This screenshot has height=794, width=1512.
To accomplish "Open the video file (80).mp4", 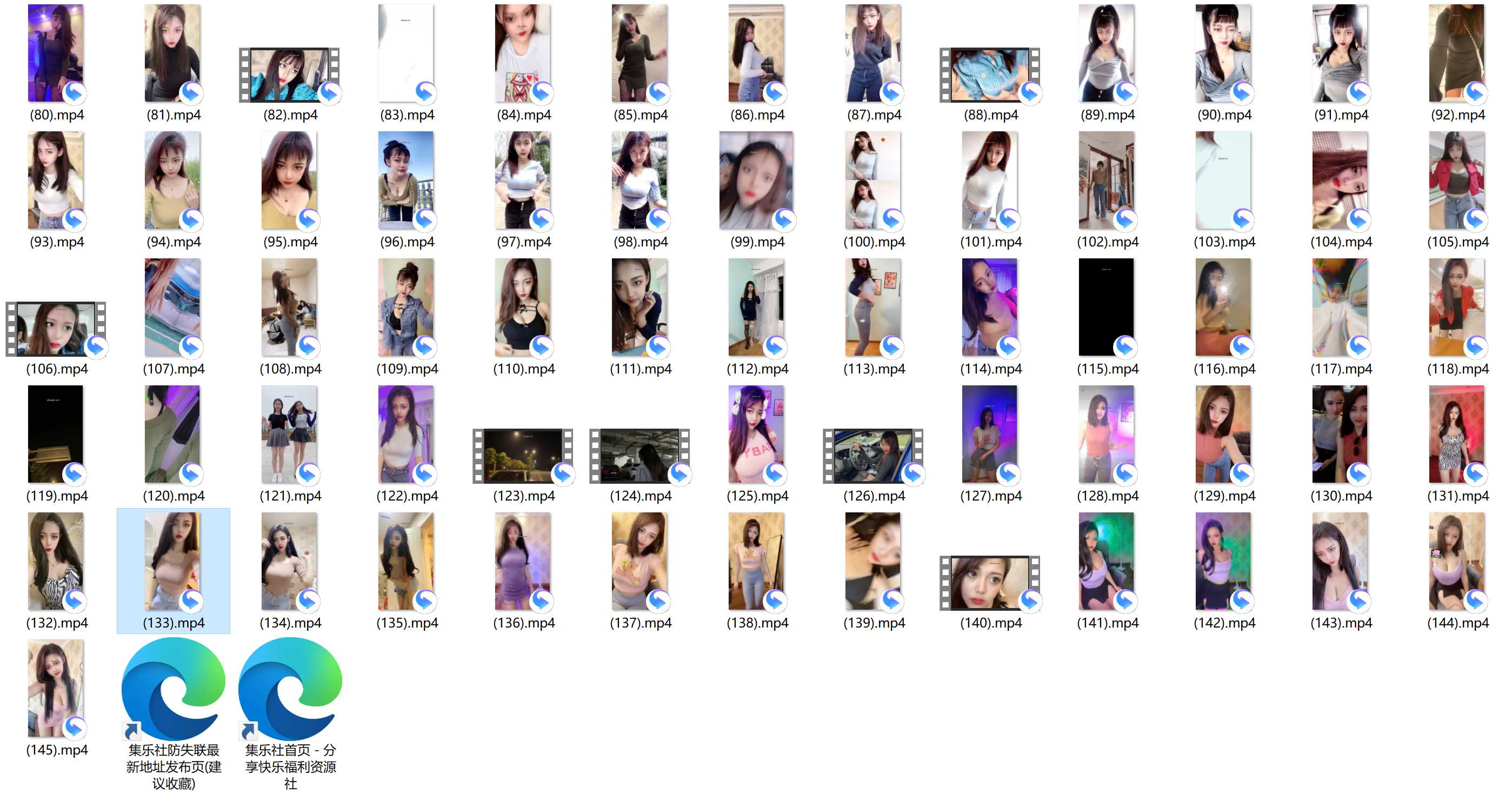I will [x=56, y=54].
